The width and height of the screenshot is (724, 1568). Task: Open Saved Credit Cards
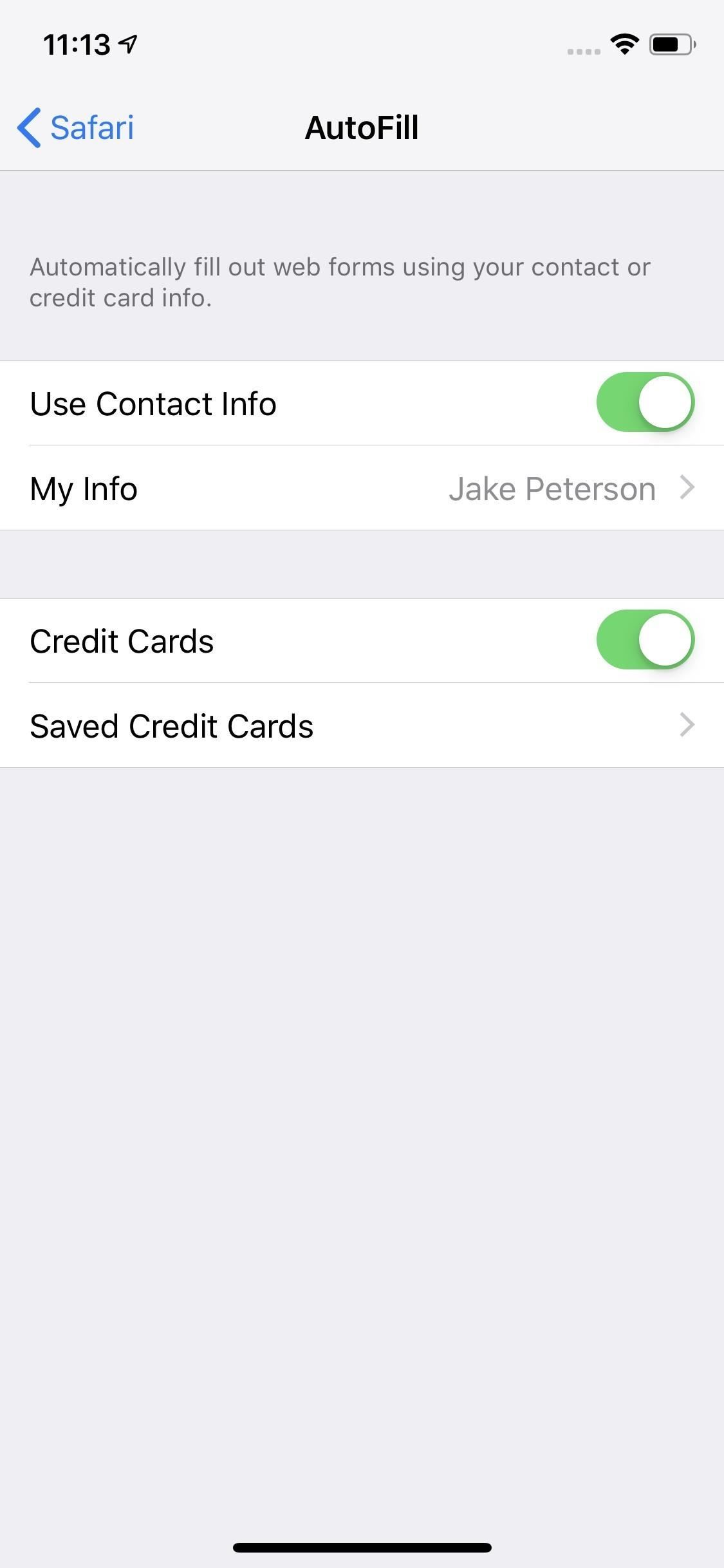362,725
